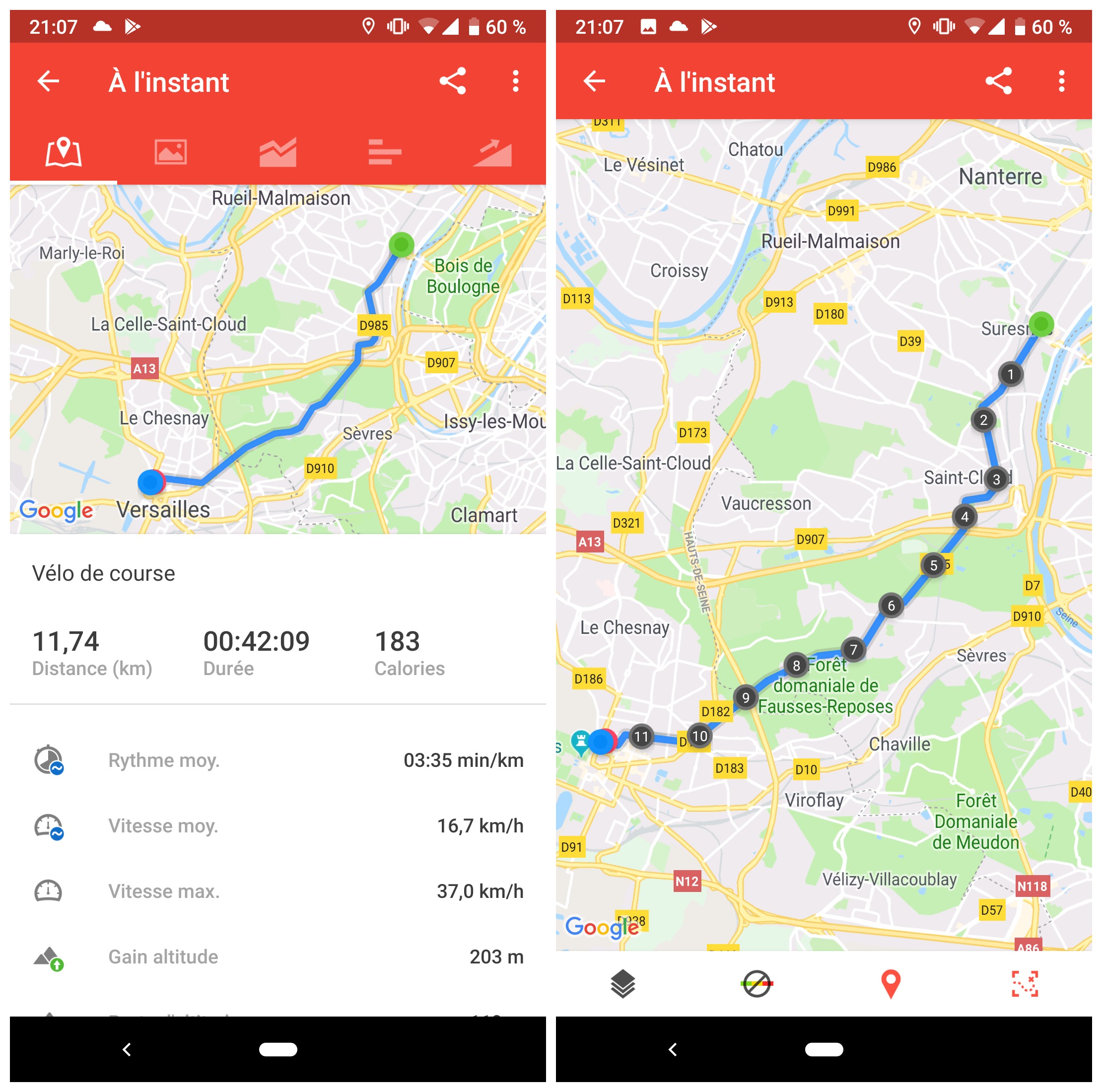The image size is (1102, 1092).
Task: Open the map preview above Vélo de course
Action: click(278, 359)
